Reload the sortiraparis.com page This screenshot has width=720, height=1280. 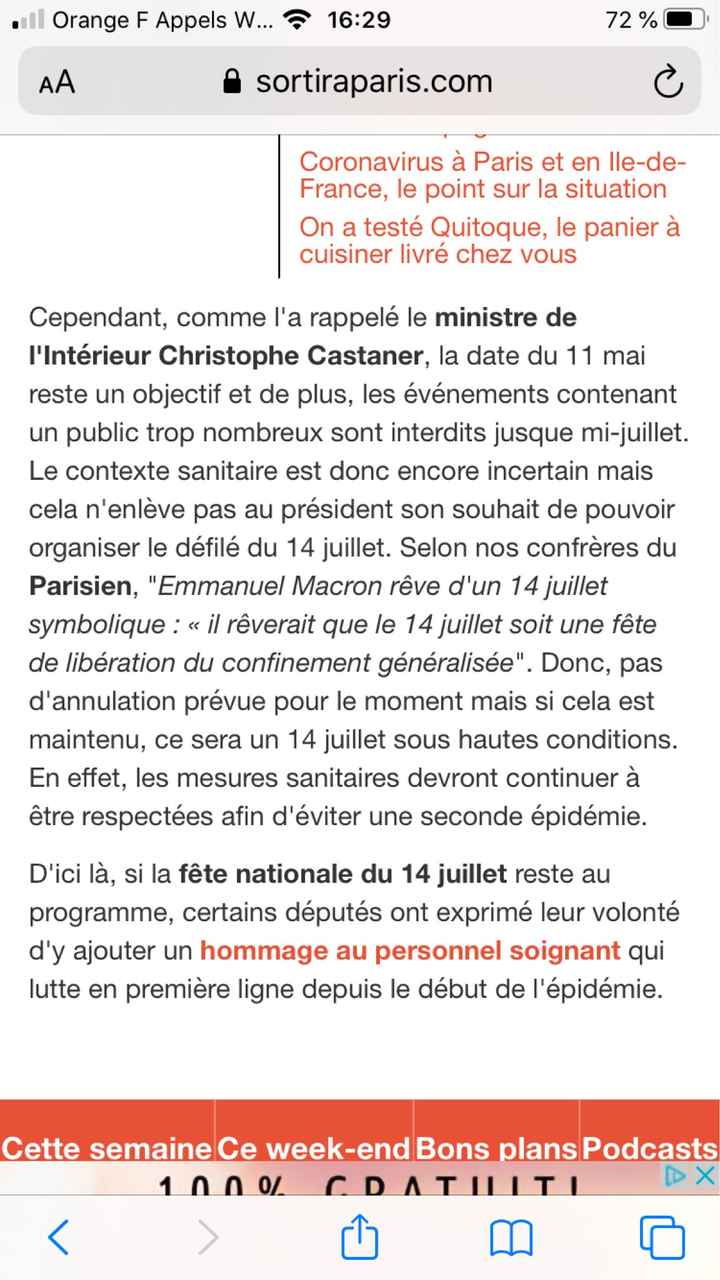[668, 81]
